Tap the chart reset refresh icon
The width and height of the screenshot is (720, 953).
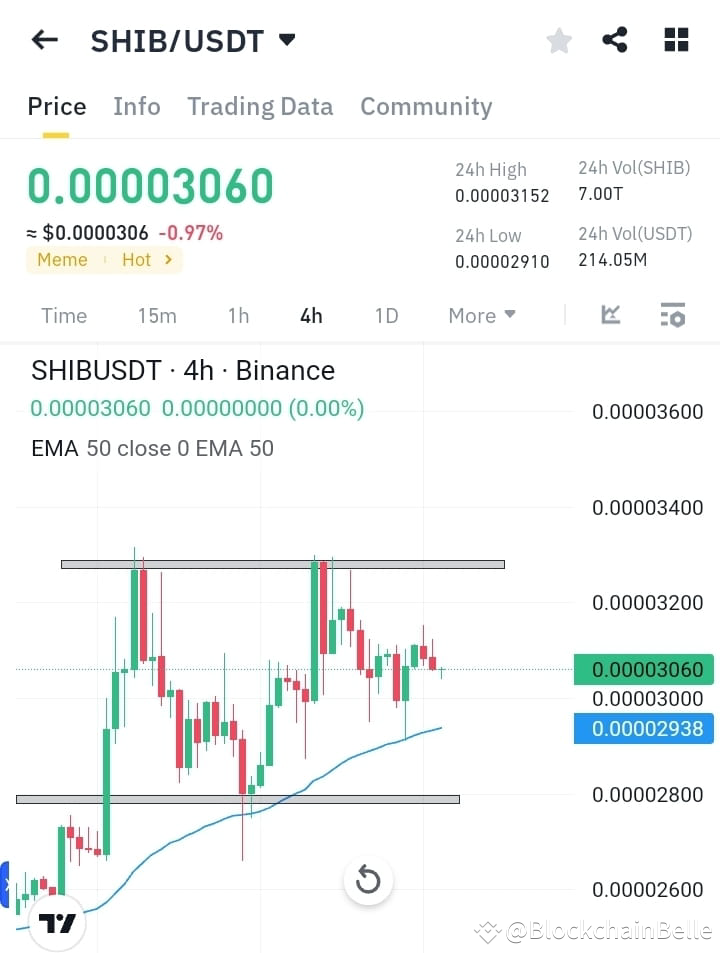point(368,880)
